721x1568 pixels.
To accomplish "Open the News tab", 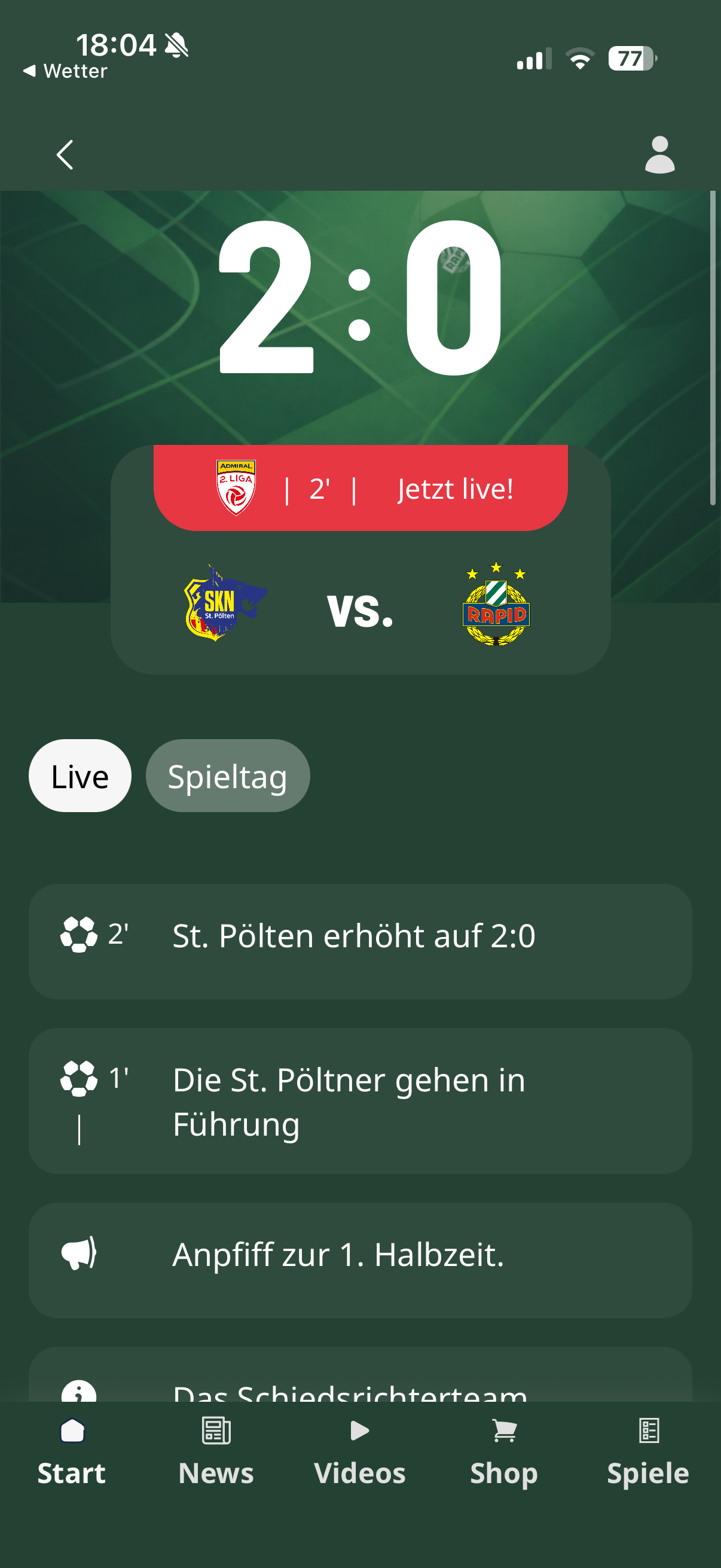I will [x=216, y=1453].
